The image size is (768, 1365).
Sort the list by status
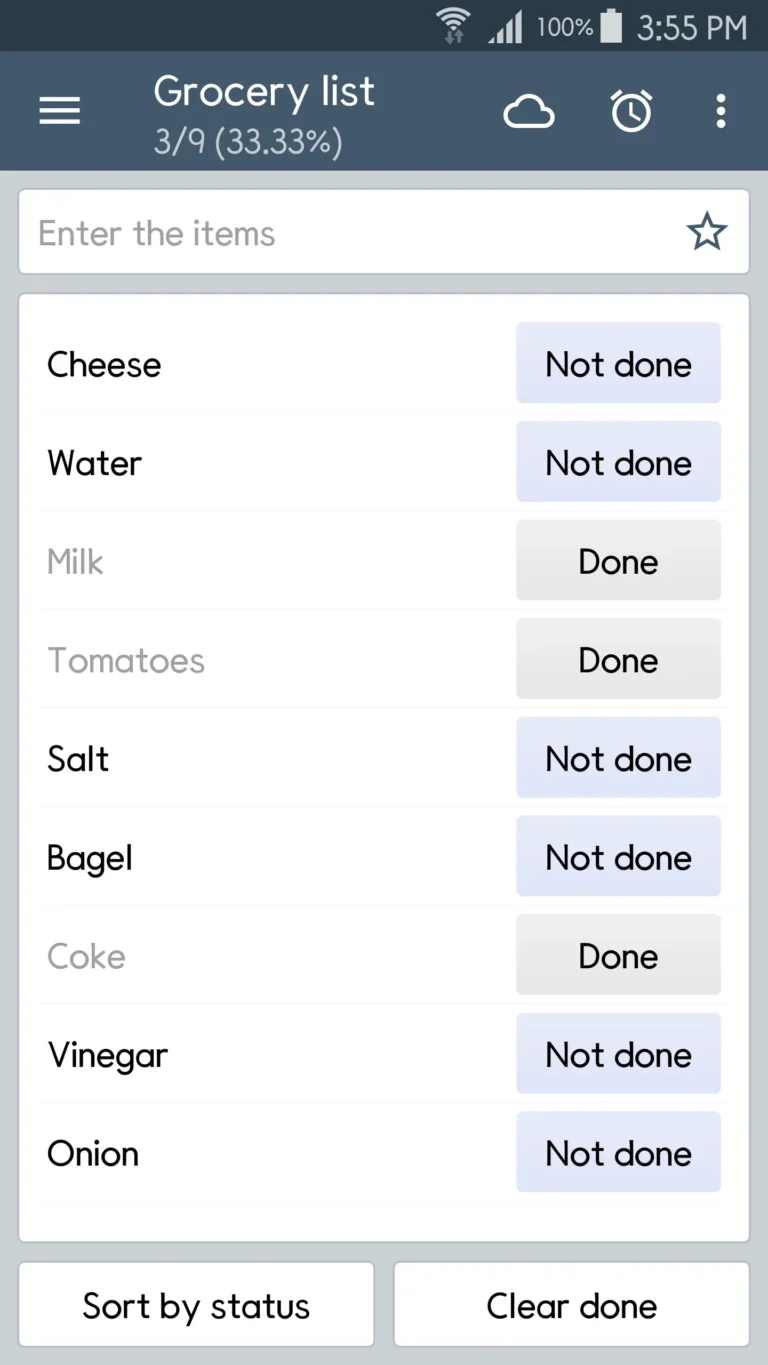pyautogui.click(x=196, y=1304)
